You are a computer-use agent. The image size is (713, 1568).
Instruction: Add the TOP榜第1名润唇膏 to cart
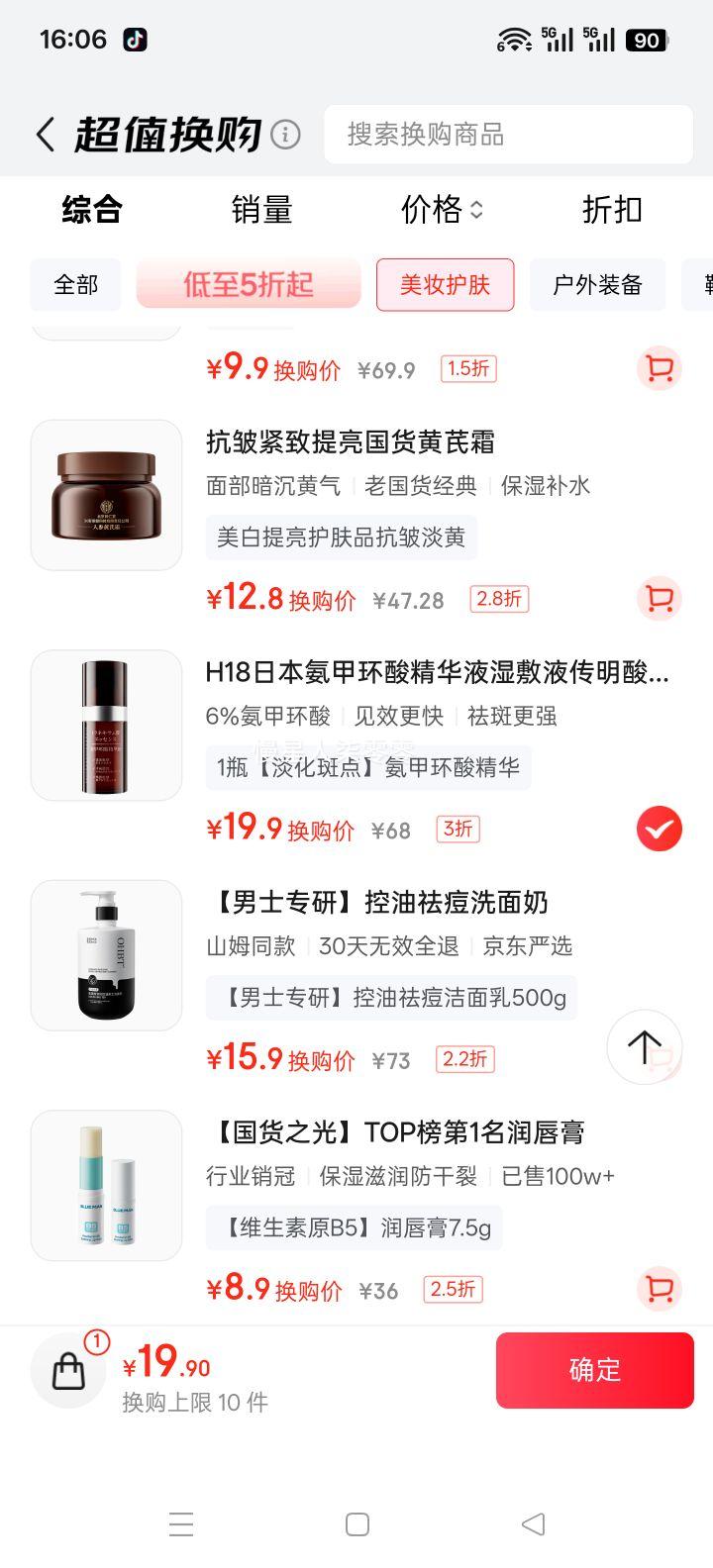659,1289
